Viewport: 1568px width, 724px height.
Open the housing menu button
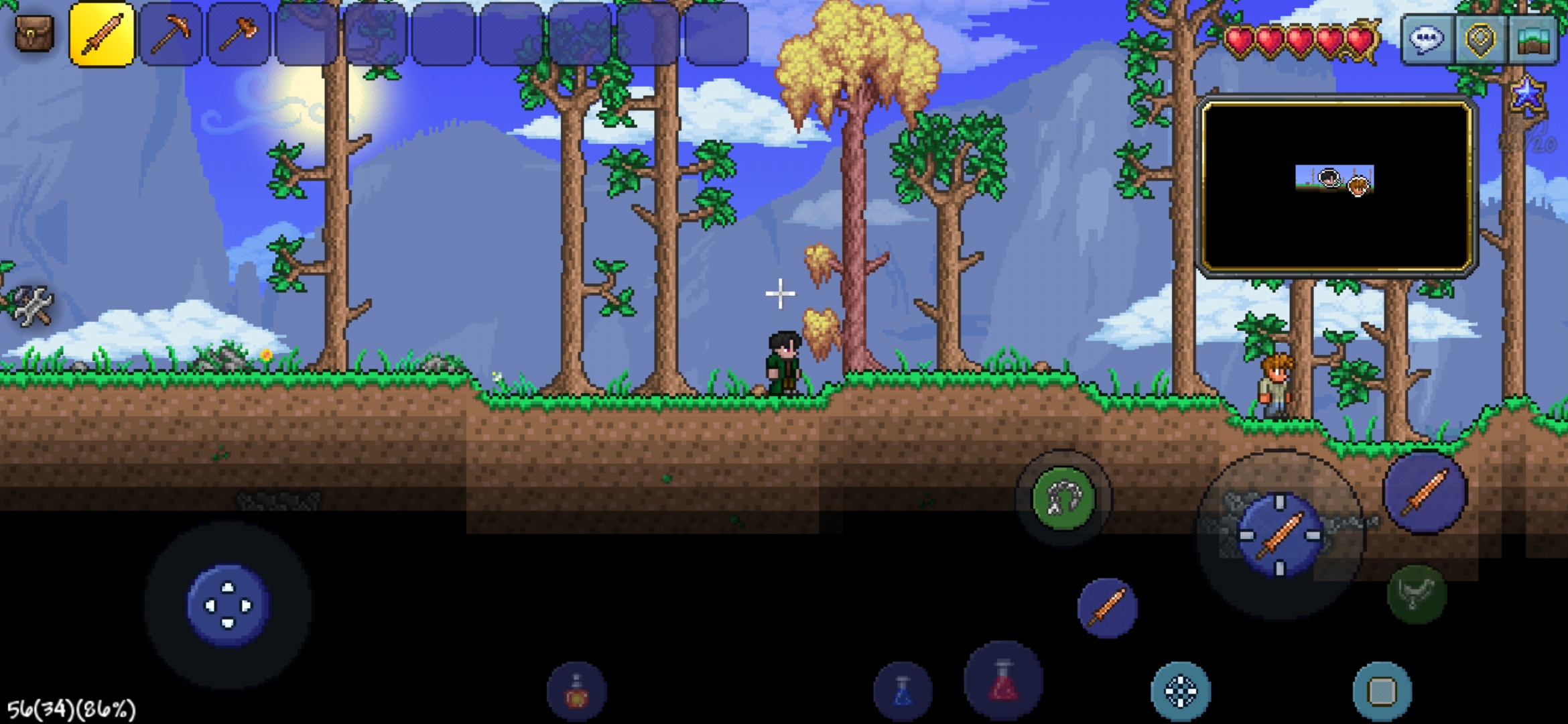(x=1533, y=39)
